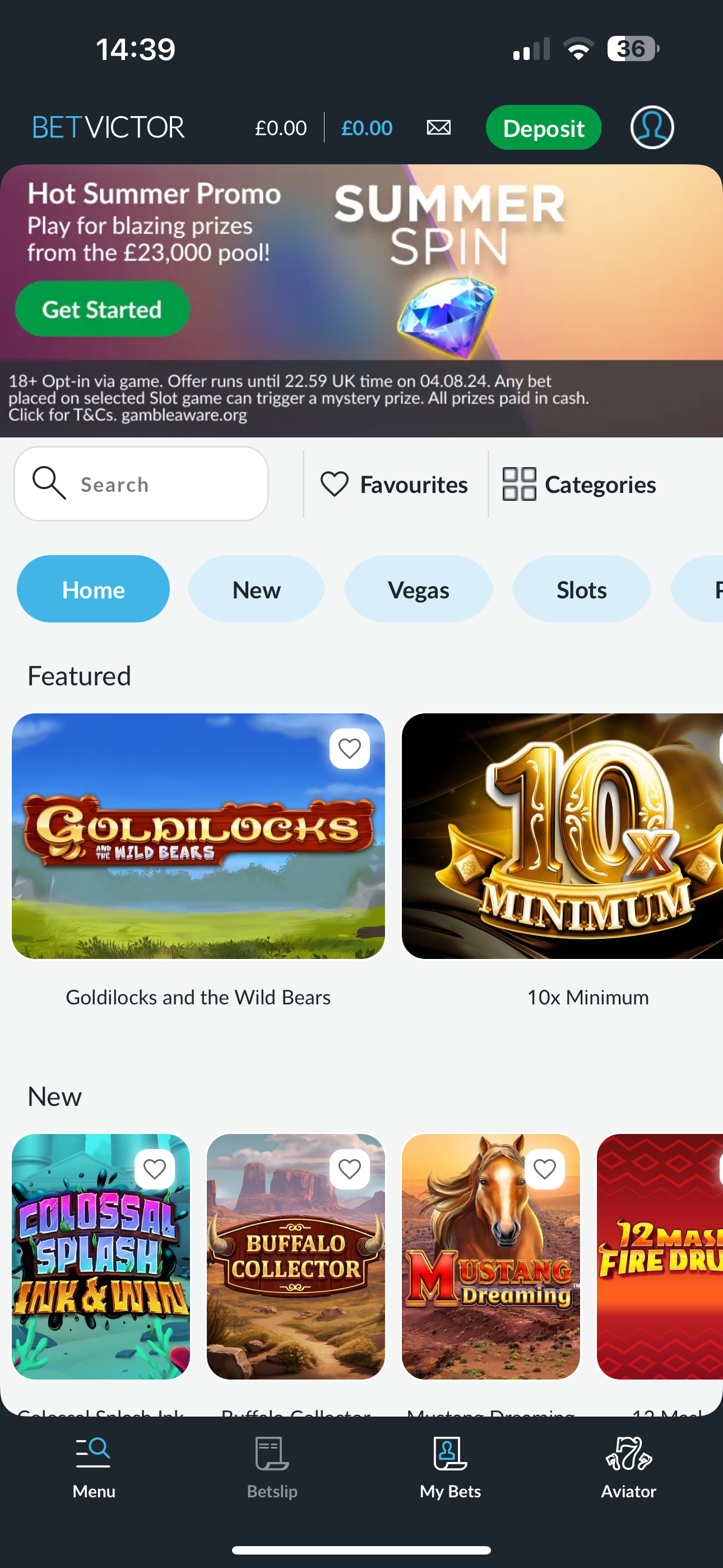The width and height of the screenshot is (723, 1568).
Task: Open the message inbox envelope icon
Action: (x=438, y=127)
